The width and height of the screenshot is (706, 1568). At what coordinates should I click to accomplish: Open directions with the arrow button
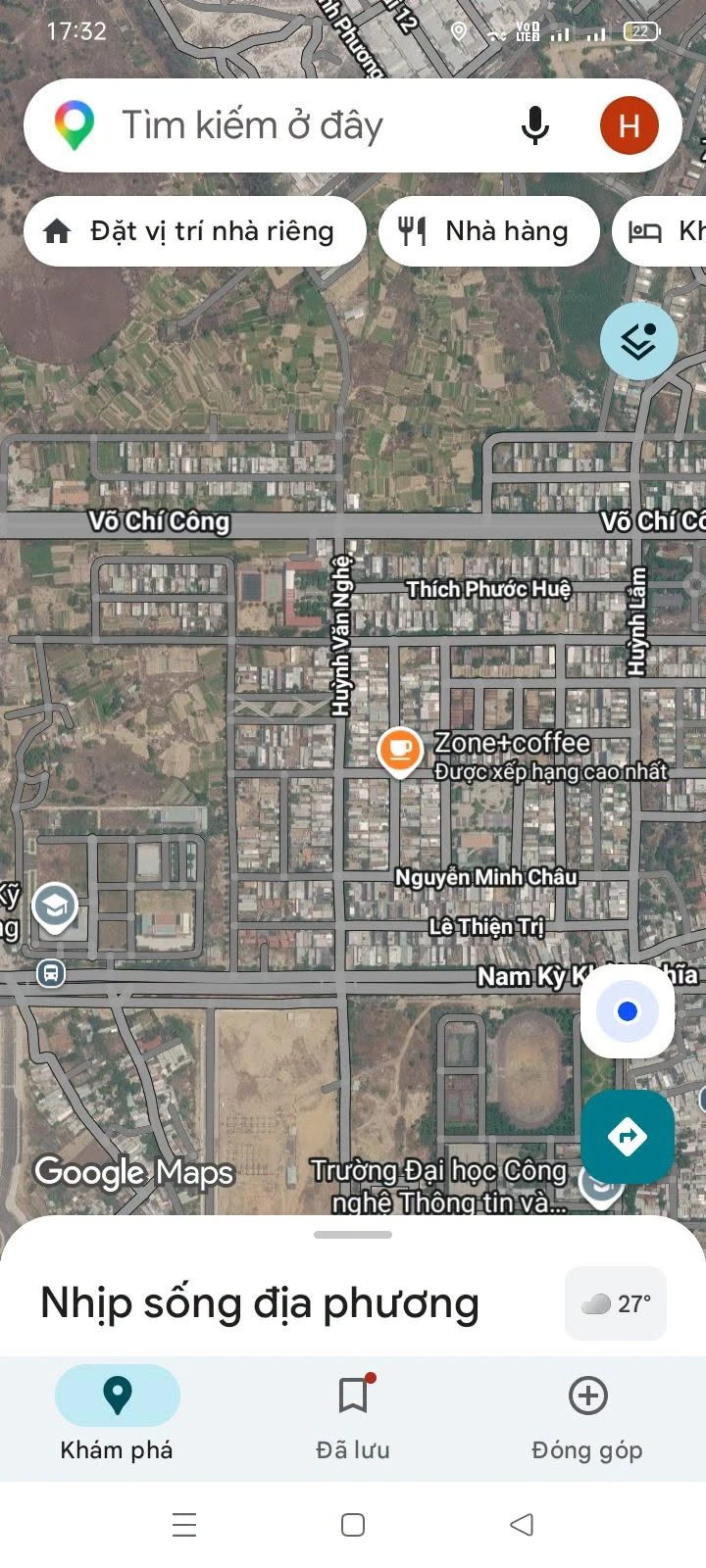pos(628,1137)
